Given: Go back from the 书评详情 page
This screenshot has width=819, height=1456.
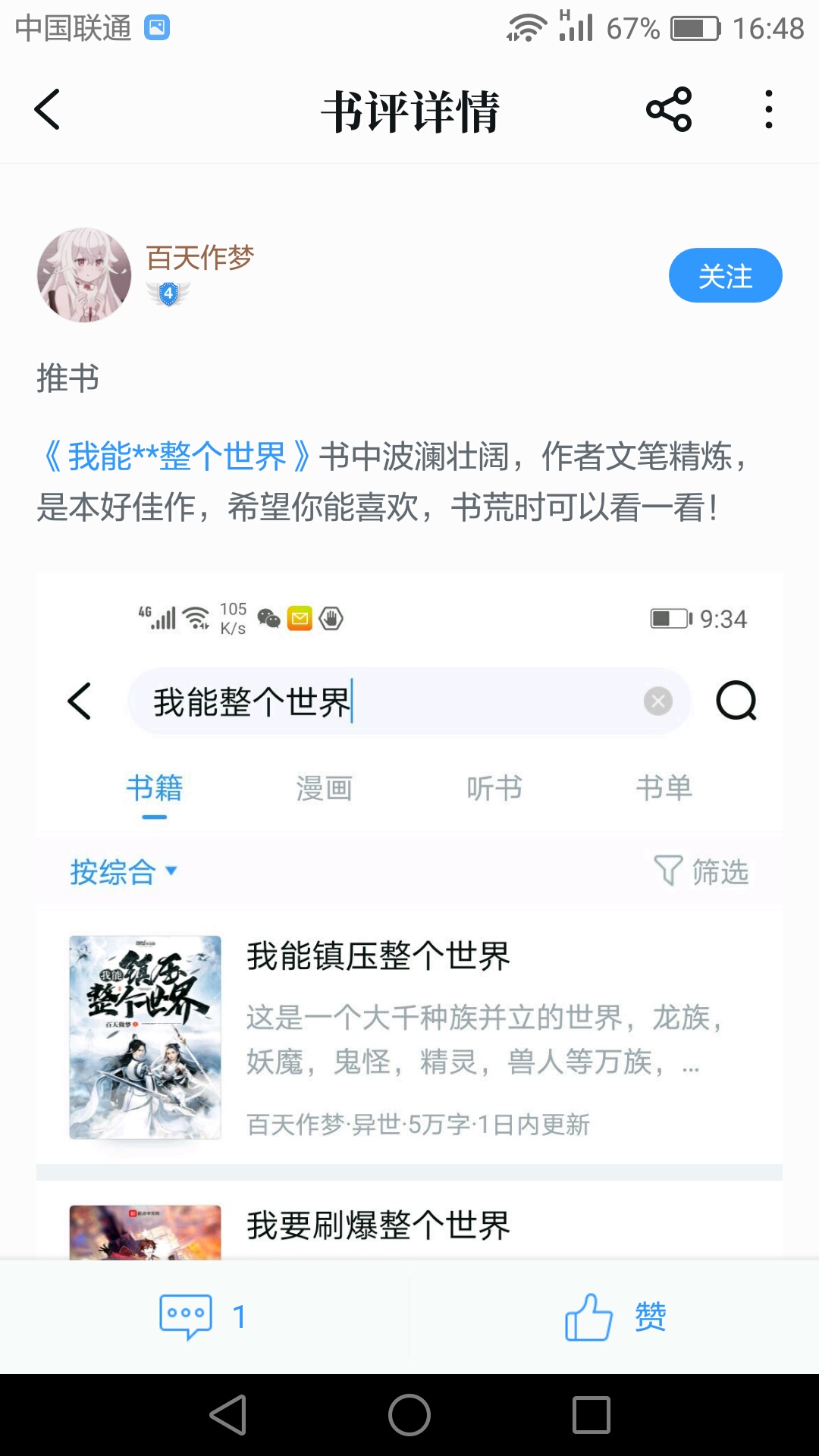Looking at the screenshot, I should coord(47,110).
